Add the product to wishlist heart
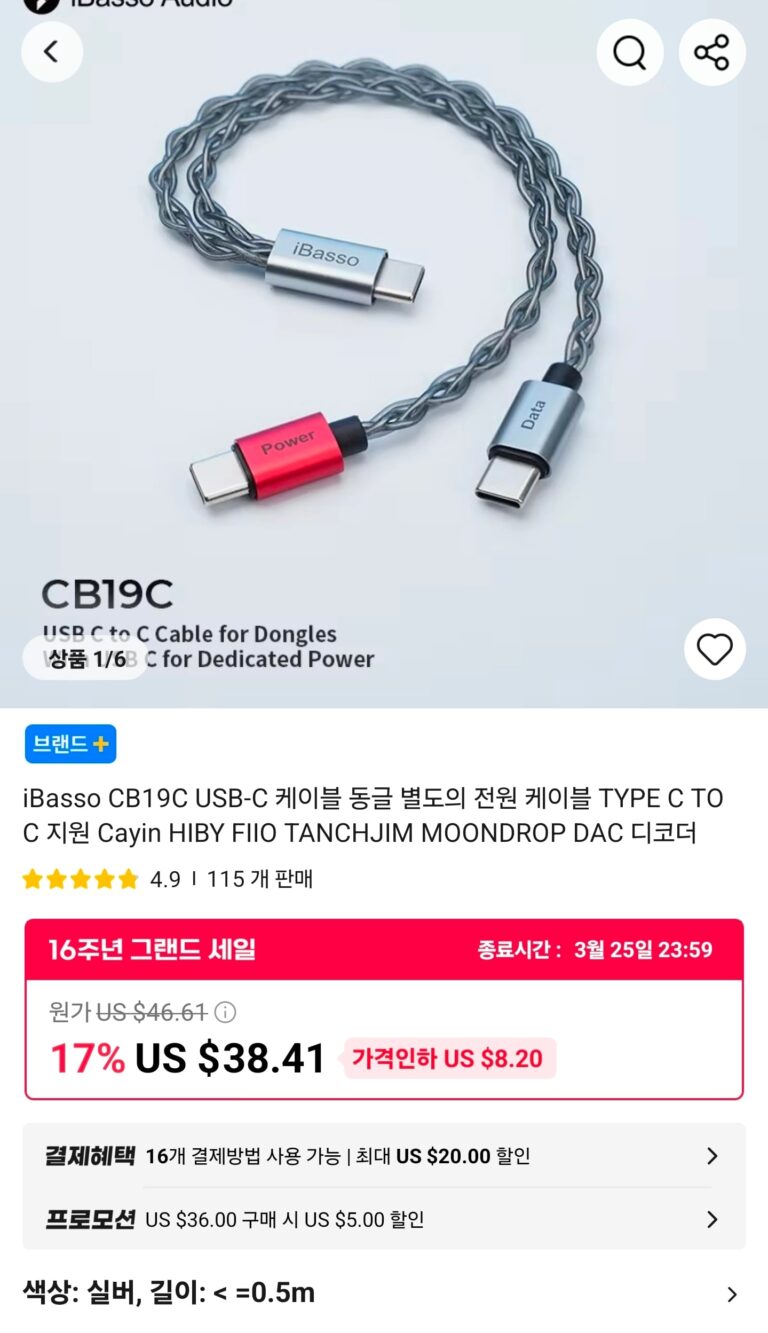Screen dimensions: 768x1333 coord(714,650)
